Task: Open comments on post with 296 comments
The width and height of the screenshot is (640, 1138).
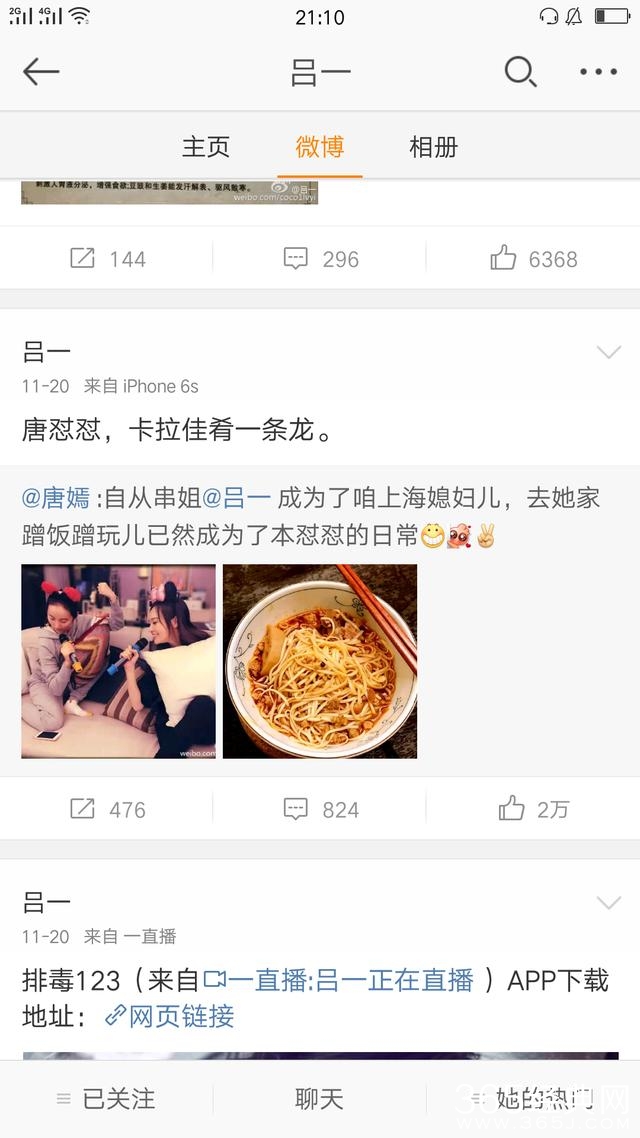Action: coord(320,259)
